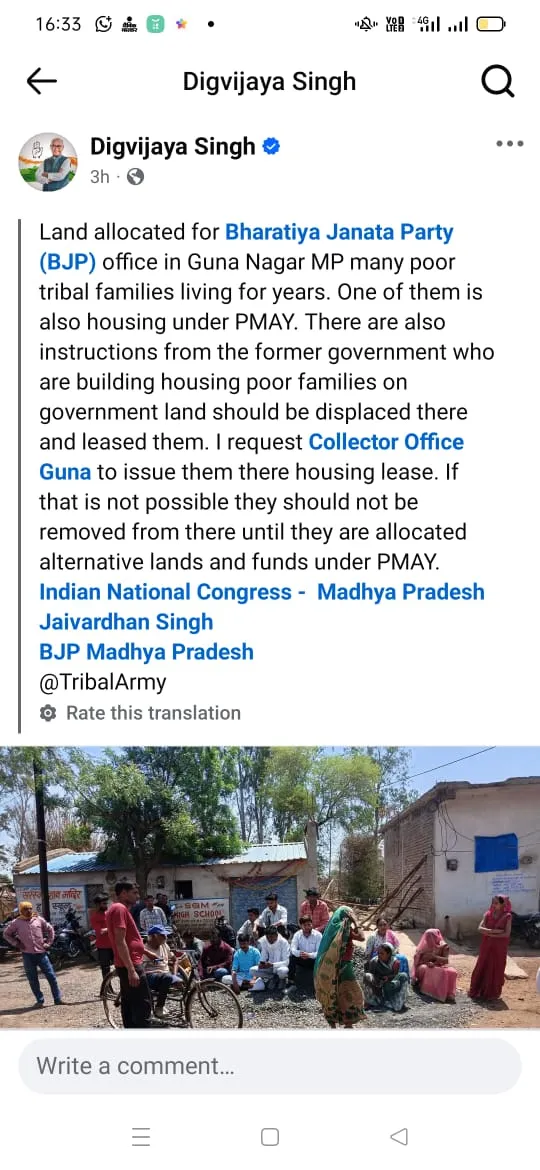Go back using the top arrow
Image resolution: width=540 pixels, height=1170 pixels.
coord(42,82)
